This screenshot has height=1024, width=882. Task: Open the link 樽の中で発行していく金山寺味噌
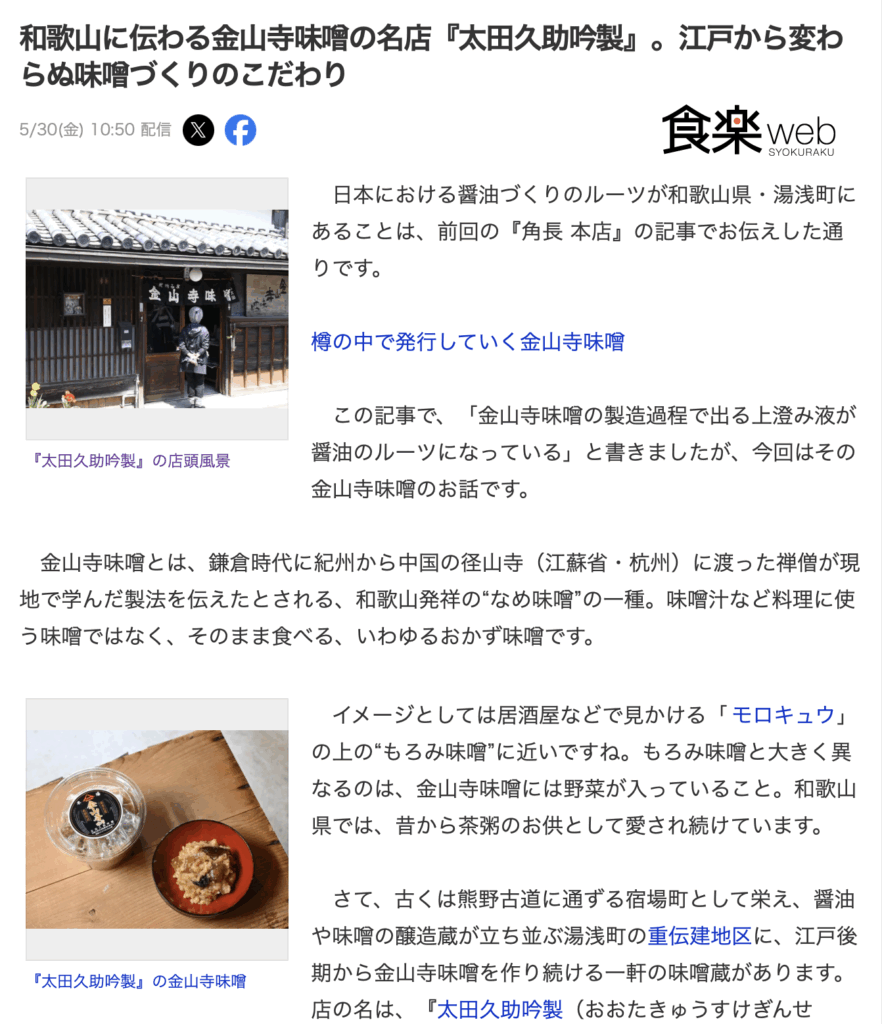tap(468, 342)
